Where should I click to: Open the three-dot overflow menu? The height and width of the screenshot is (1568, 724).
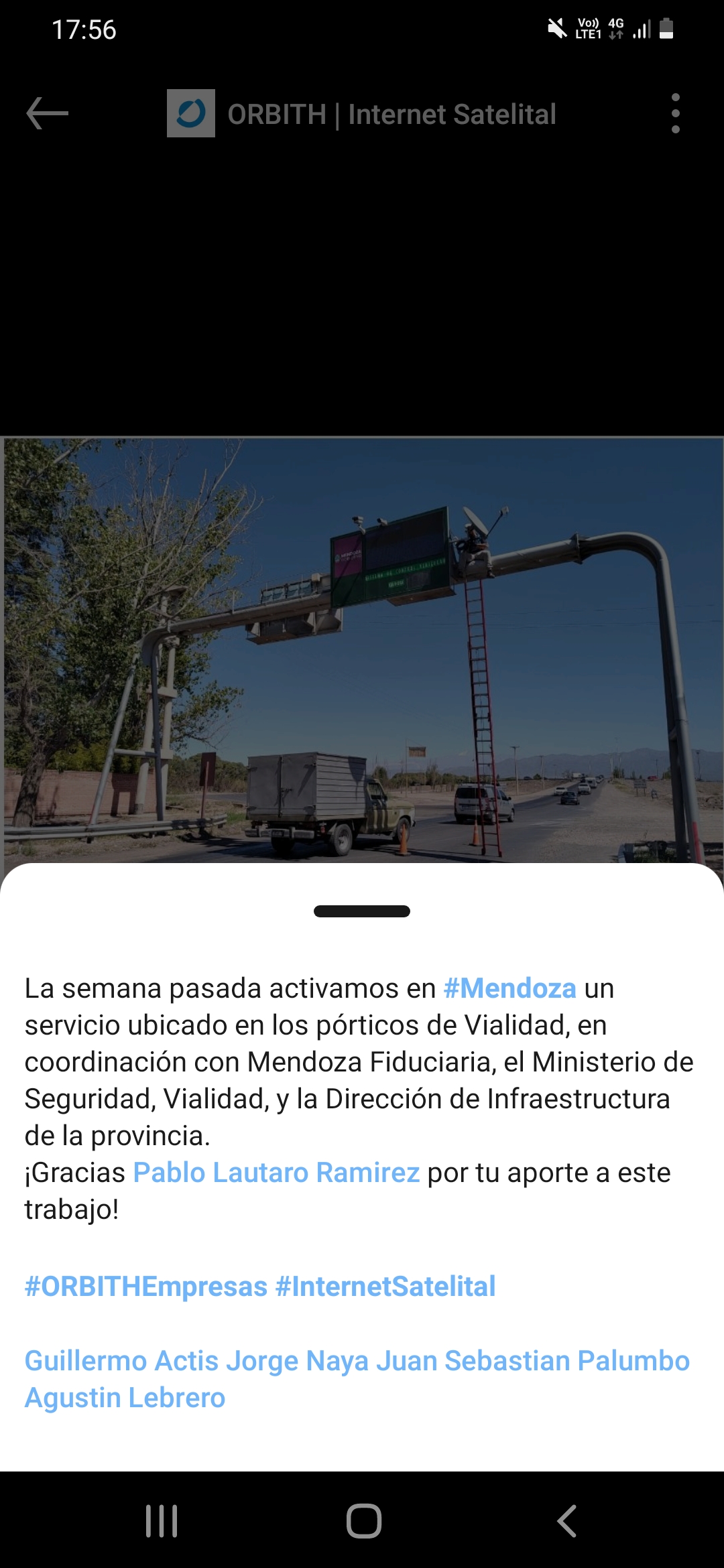click(675, 113)
